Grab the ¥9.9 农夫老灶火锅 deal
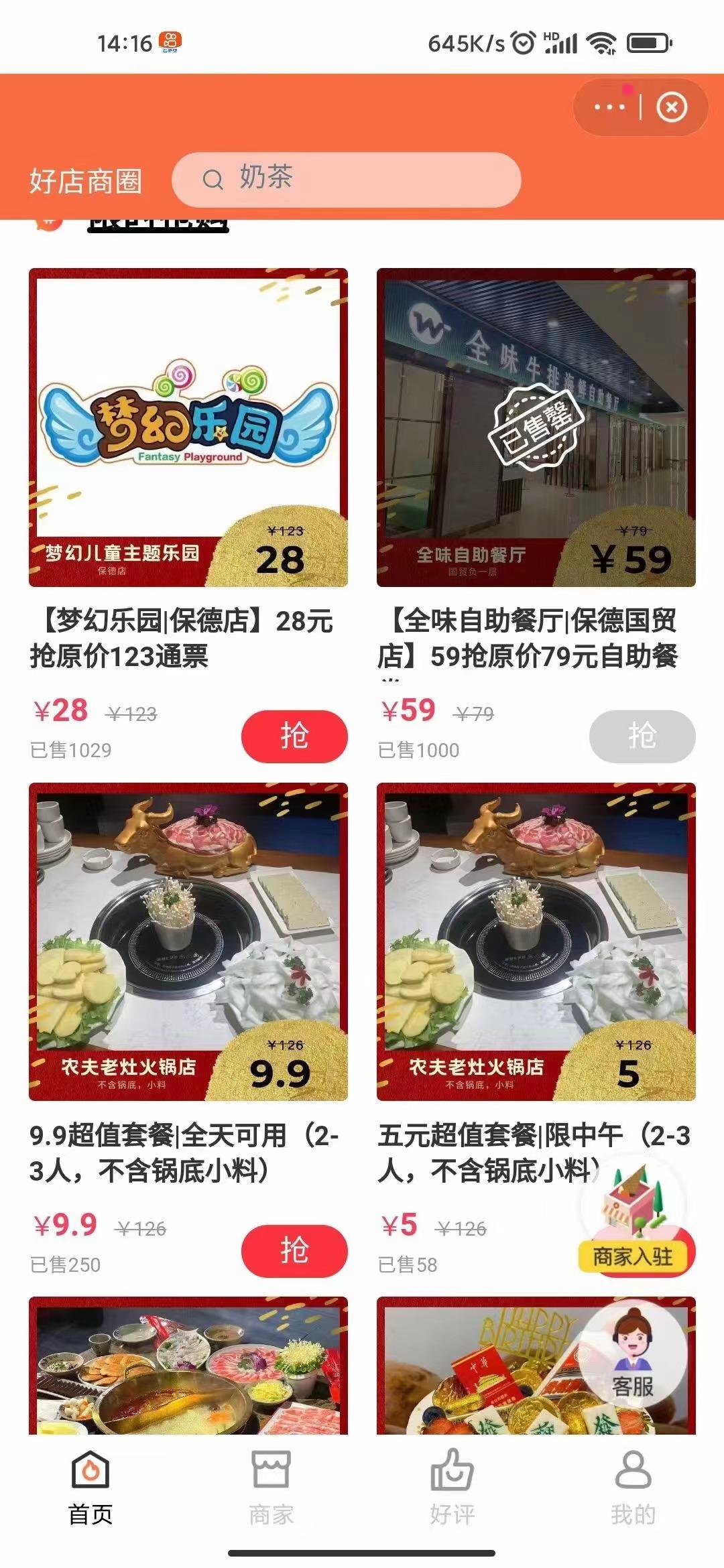Image resolution: width=724 pixels, height=1568 pixels. (x=294, y=1250)
